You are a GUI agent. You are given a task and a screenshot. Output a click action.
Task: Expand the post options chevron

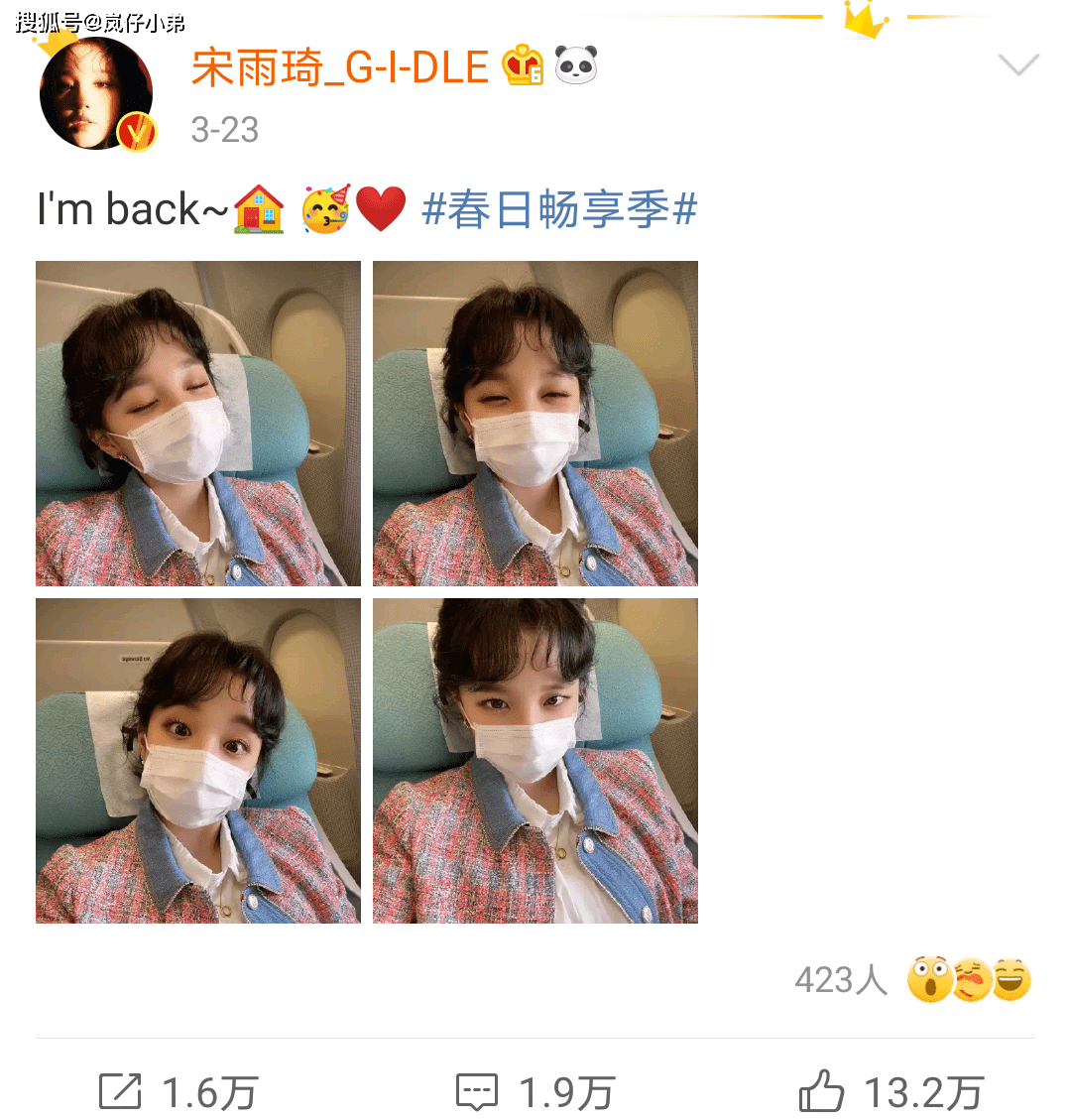(x=1017, y=65)
